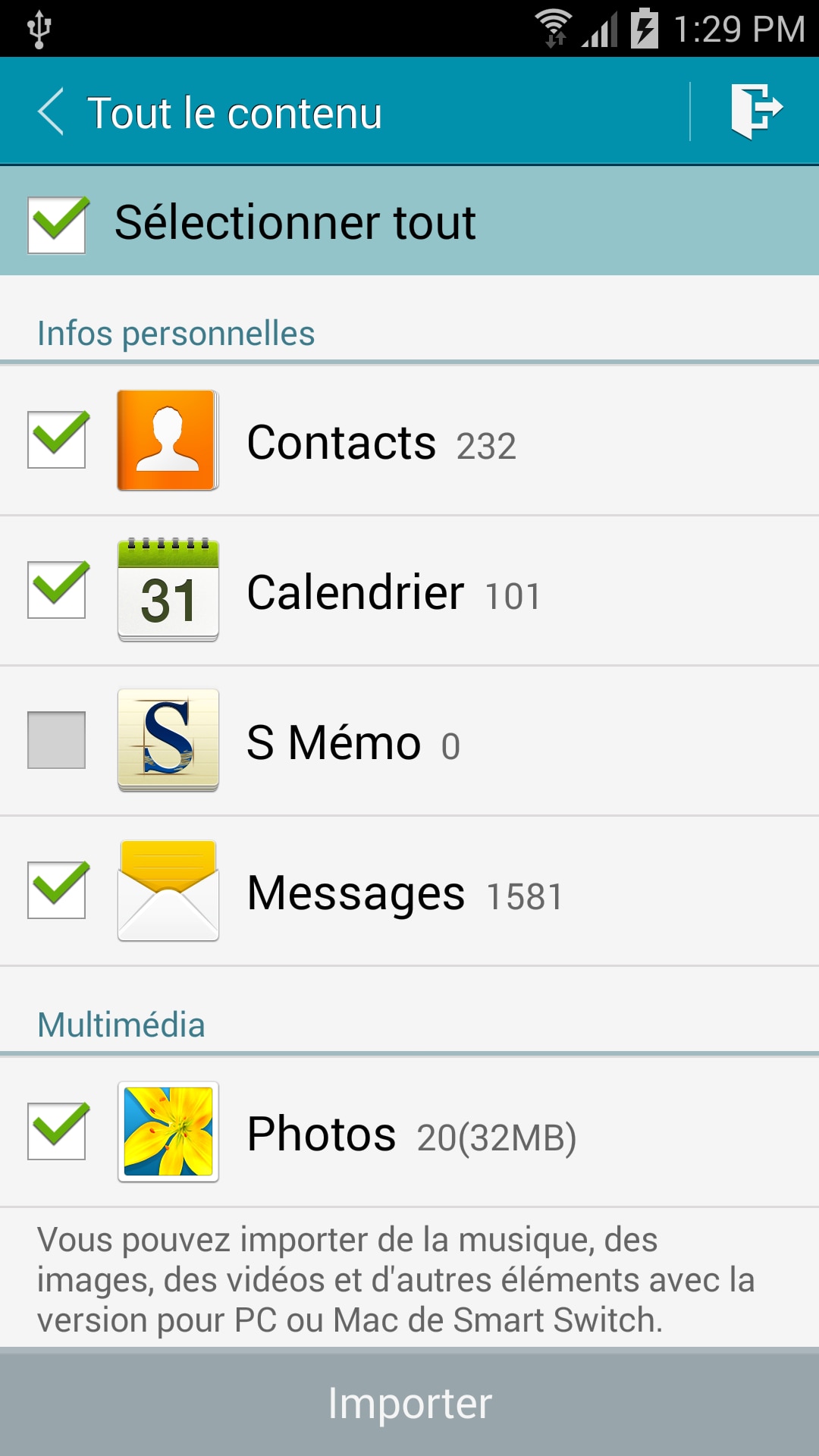Deselect the Contacts checkbox

pos(57,440)
